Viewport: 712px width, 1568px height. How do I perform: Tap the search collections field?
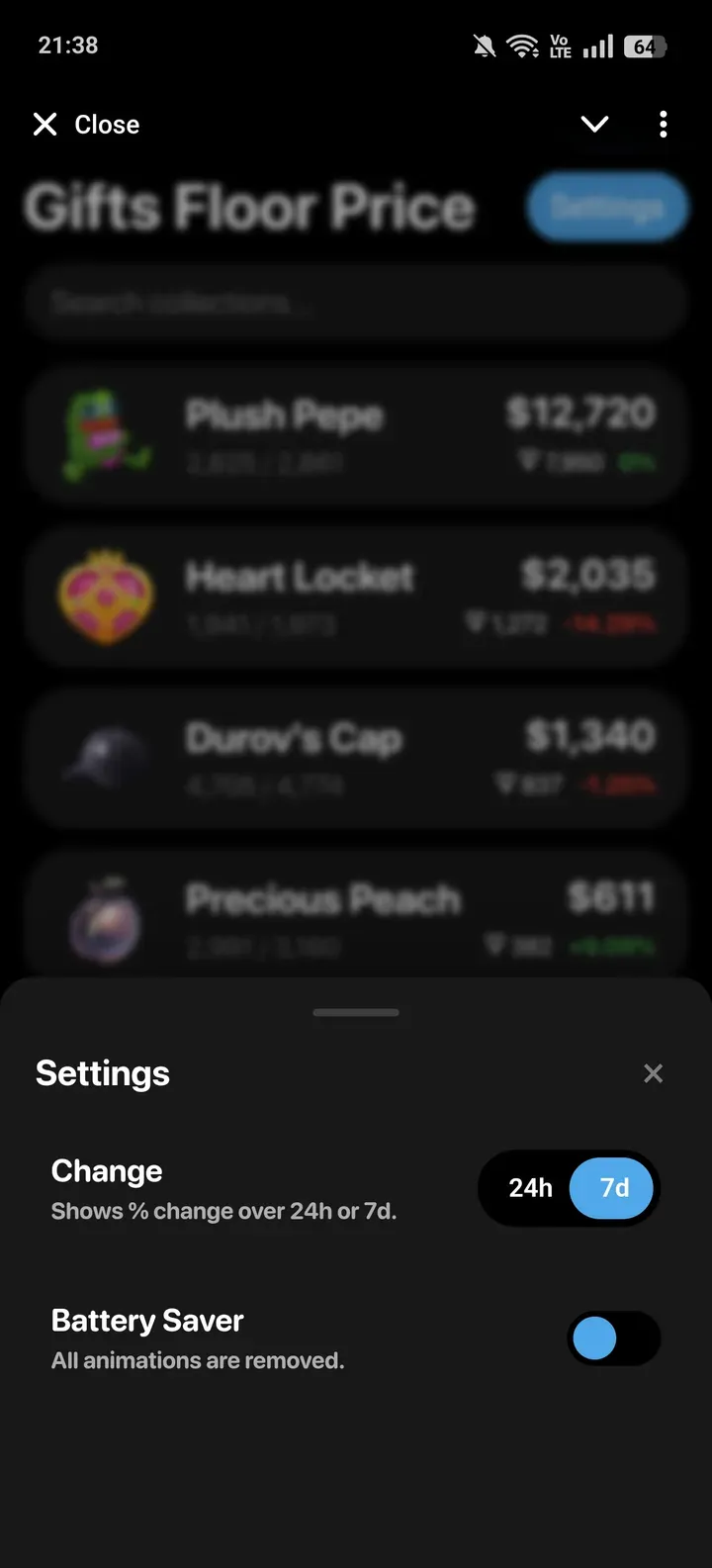[x=356, y=303]
